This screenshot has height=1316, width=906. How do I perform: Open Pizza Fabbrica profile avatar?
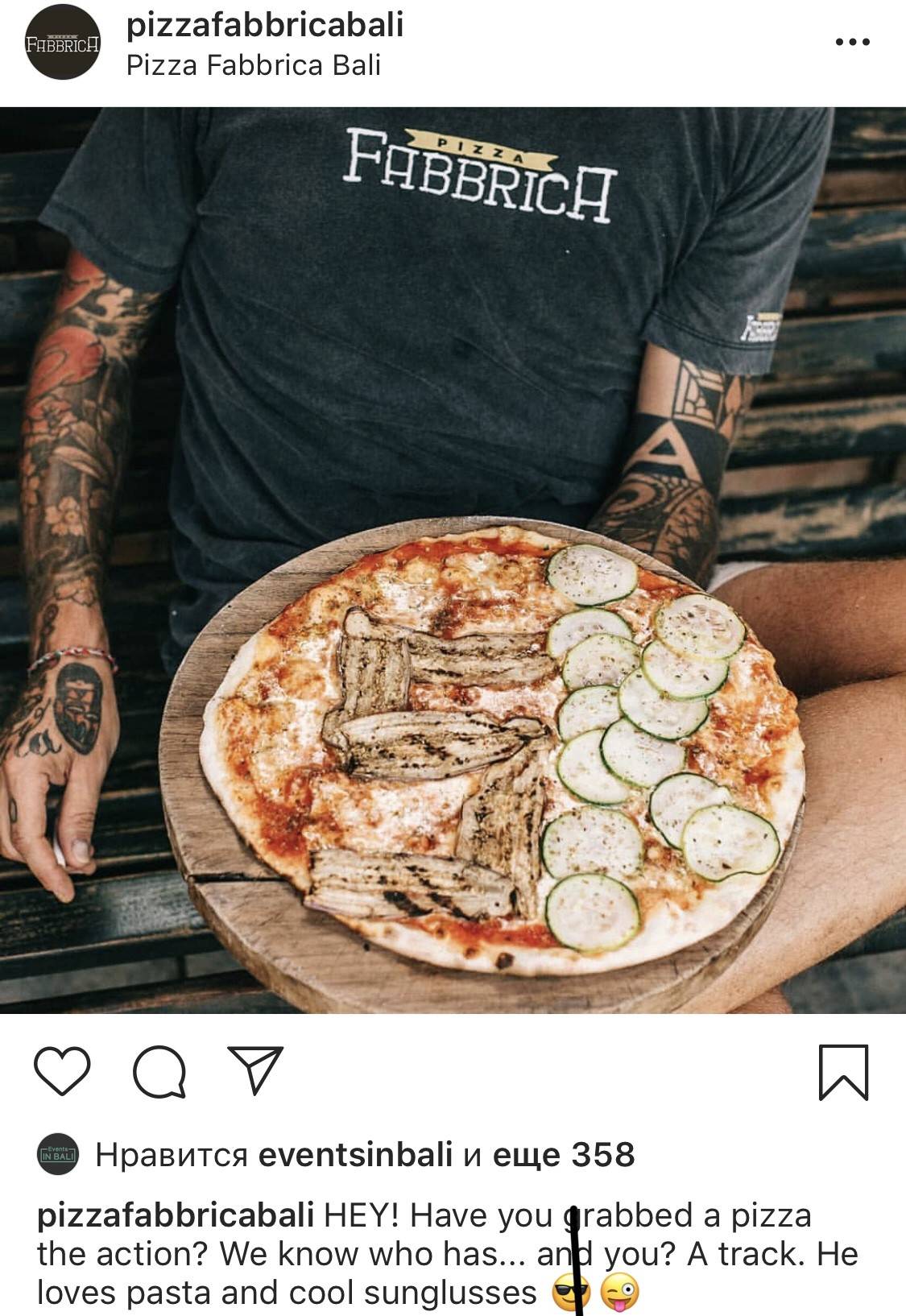click(x=62, y=43)
